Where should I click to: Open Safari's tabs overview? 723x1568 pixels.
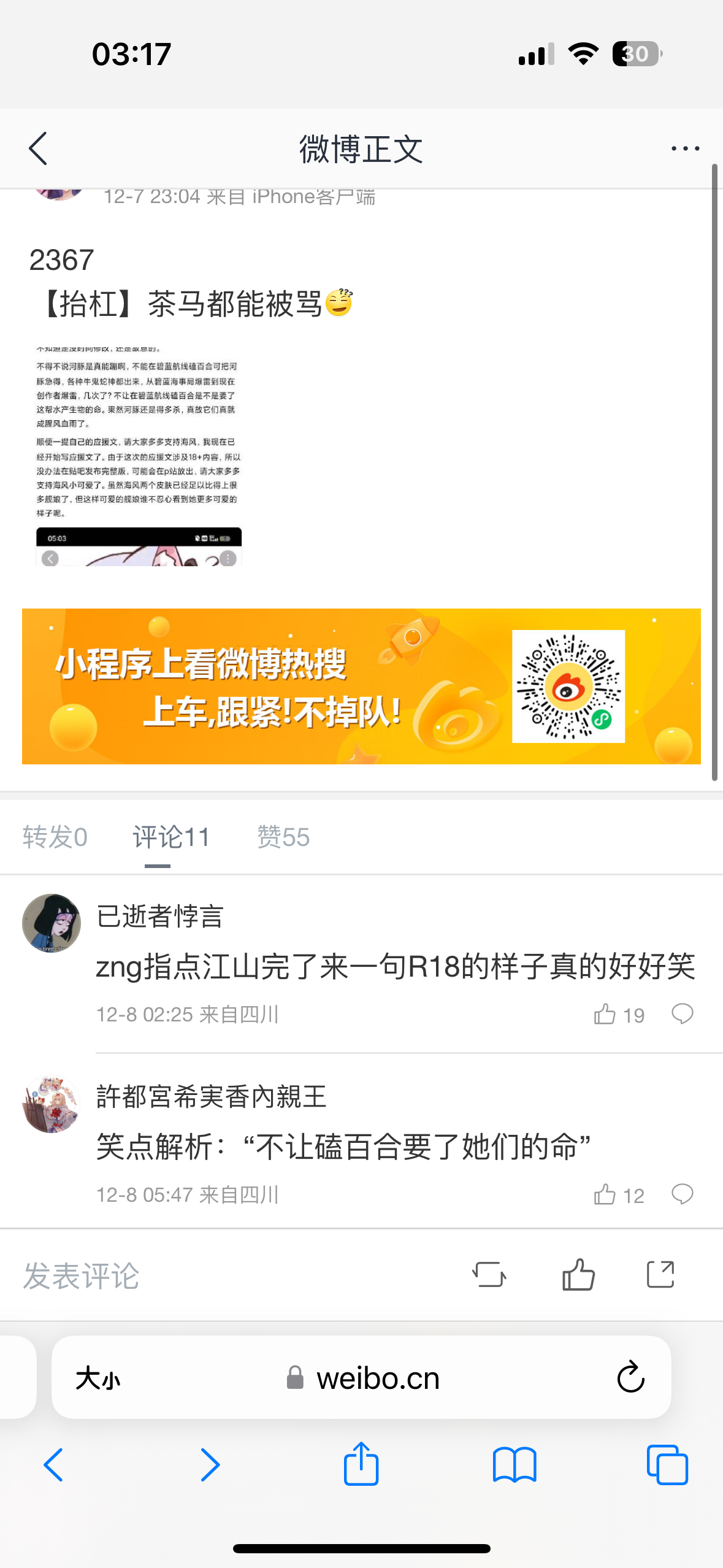pos(667,1465)
